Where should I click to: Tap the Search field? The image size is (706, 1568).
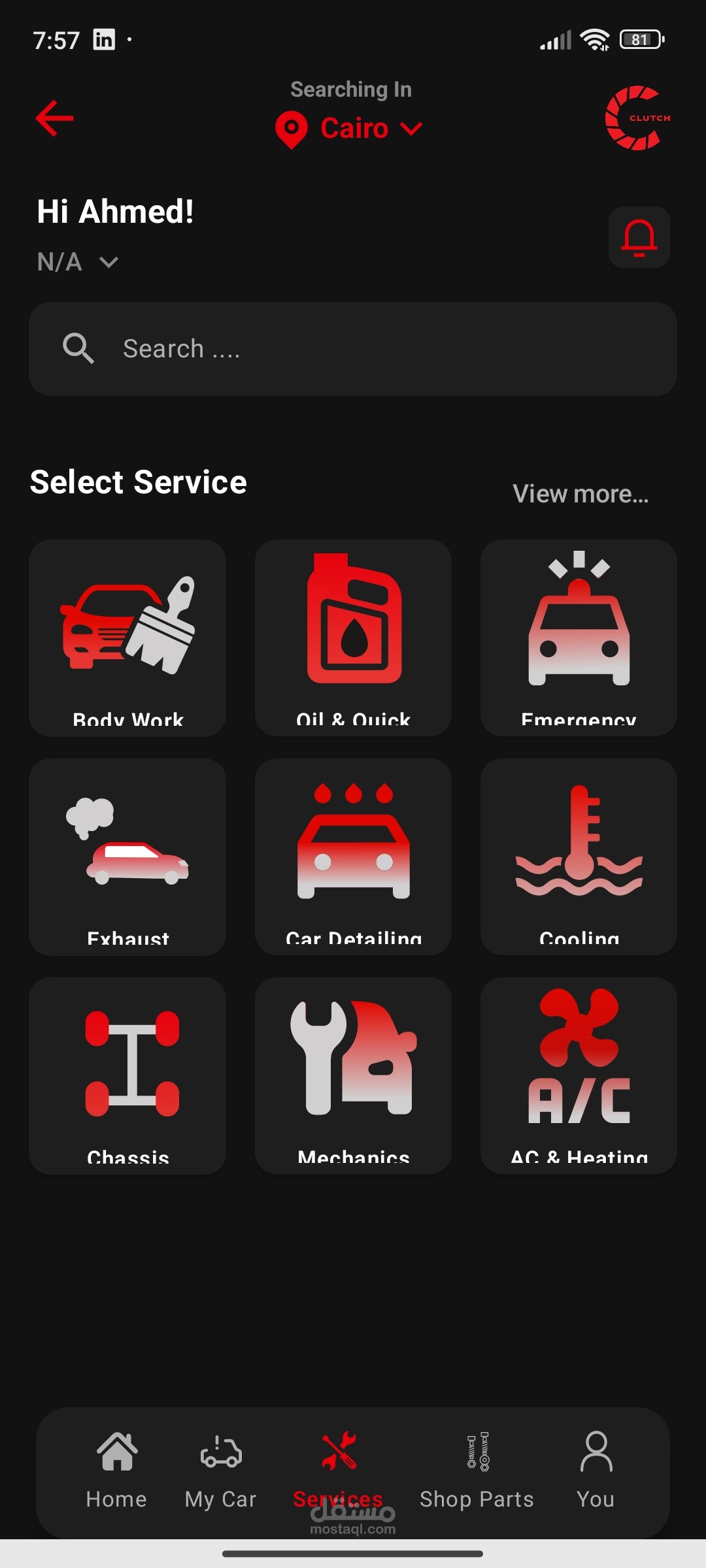353,349
